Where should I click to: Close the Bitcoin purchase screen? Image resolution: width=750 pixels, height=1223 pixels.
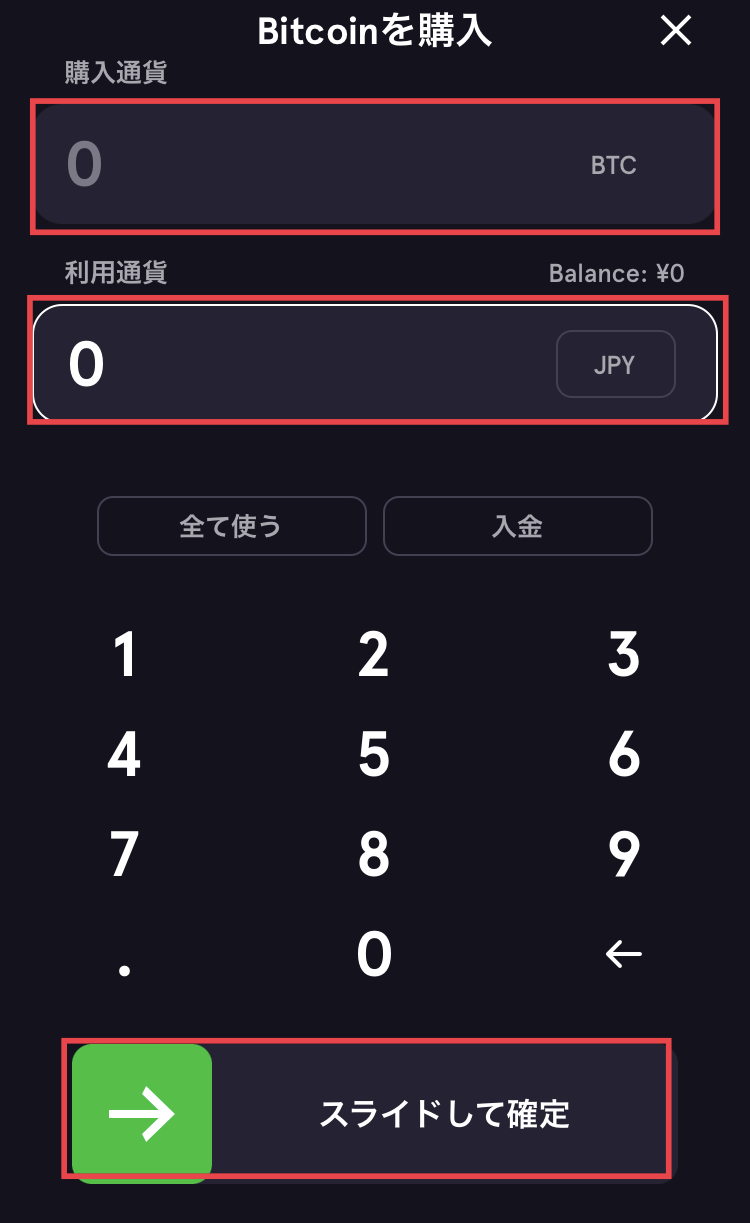tap(676, 31)
